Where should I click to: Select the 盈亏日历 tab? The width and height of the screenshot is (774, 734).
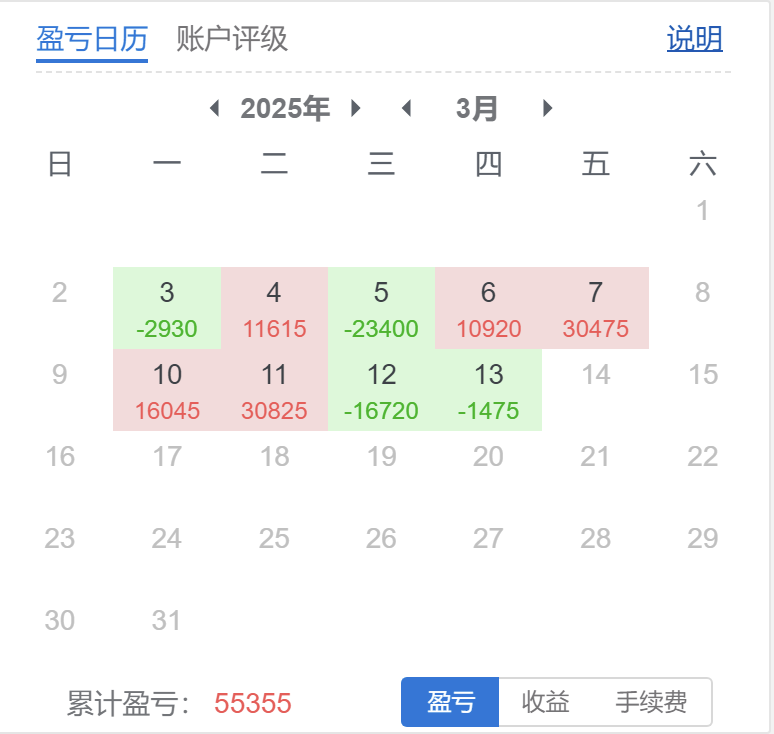pos(92,39)
